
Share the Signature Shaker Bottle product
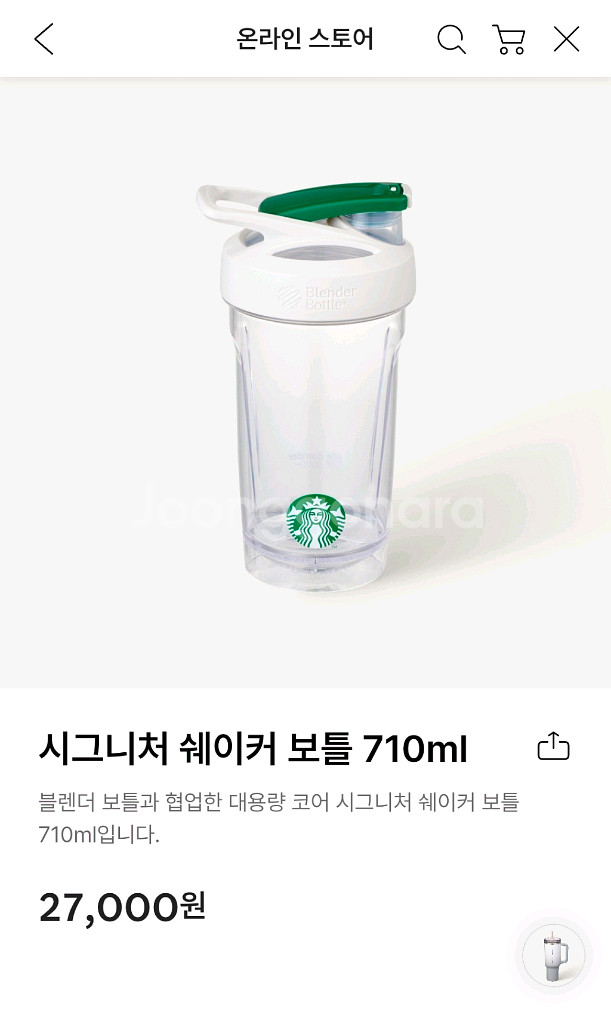(553, 746)
